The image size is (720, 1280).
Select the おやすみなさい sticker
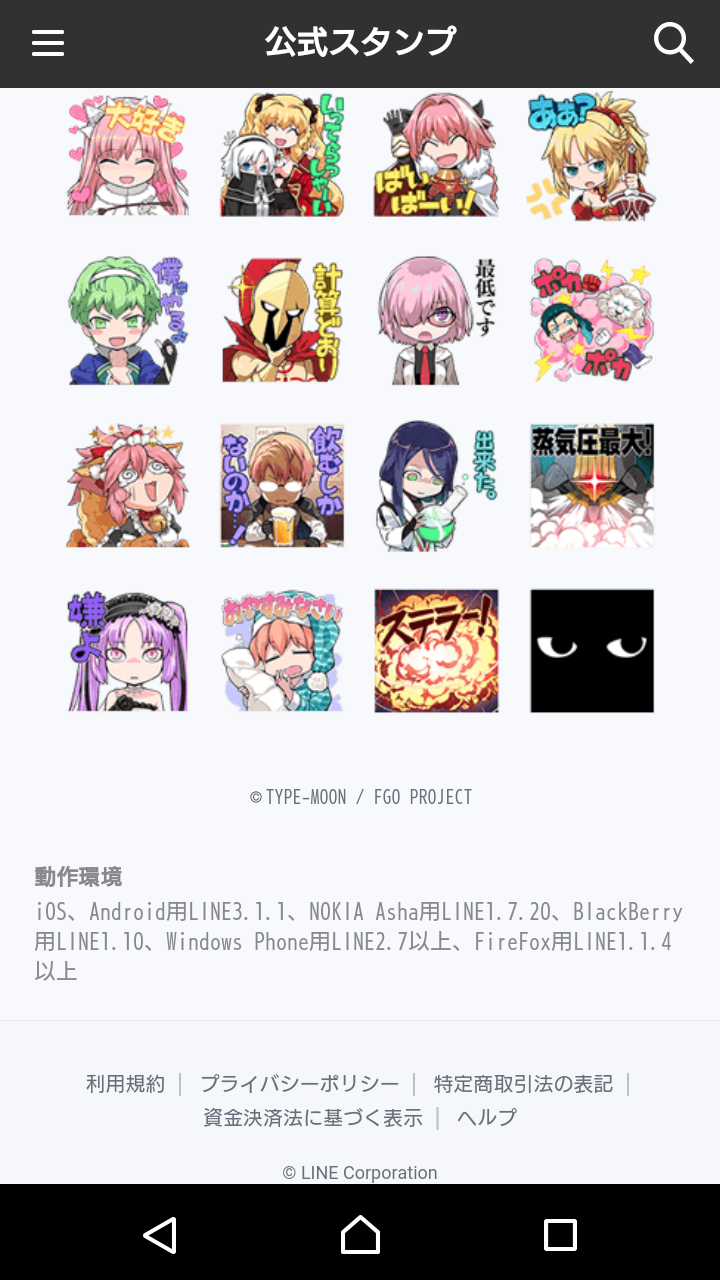pyautogui.click(x=282, y=651)
